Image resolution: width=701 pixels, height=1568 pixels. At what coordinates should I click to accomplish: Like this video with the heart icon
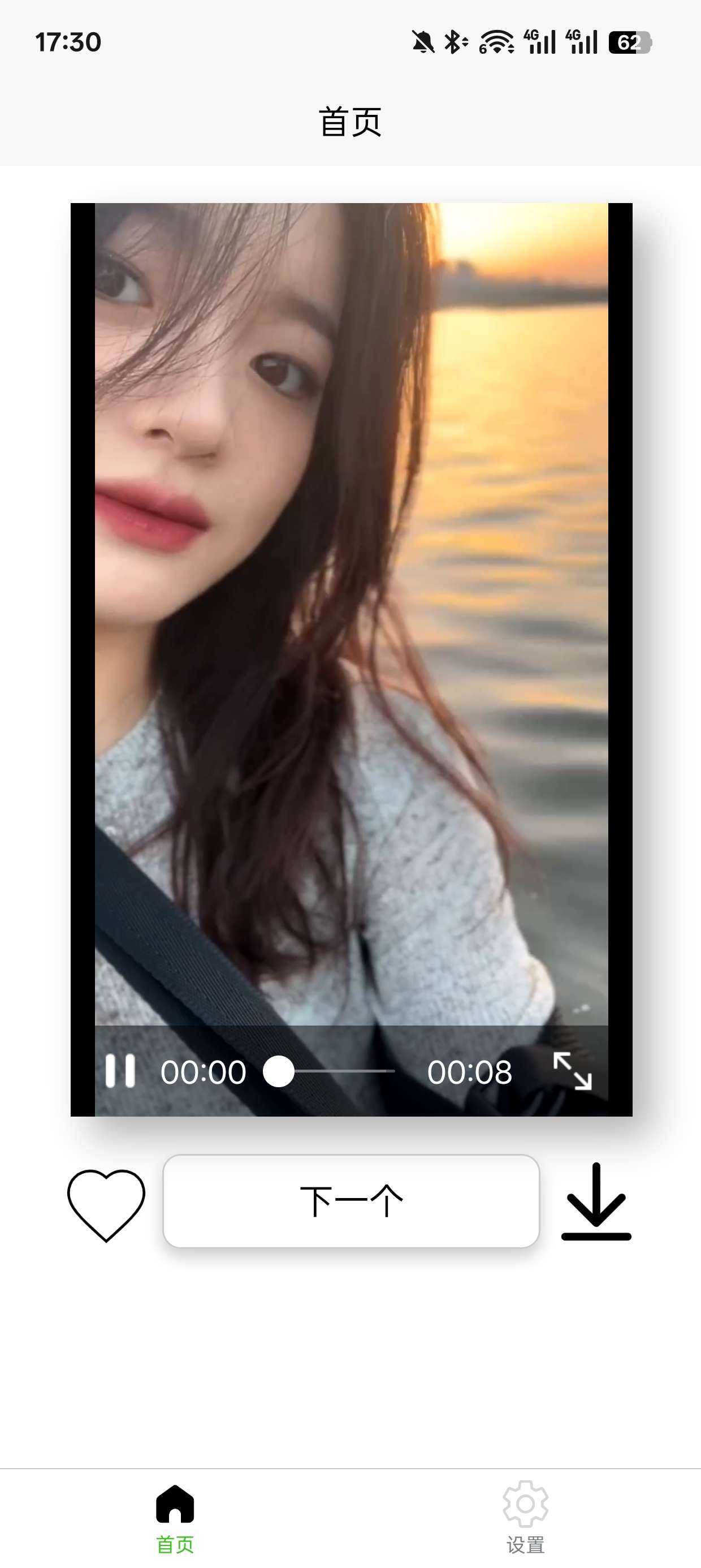tap(106, 1204)
